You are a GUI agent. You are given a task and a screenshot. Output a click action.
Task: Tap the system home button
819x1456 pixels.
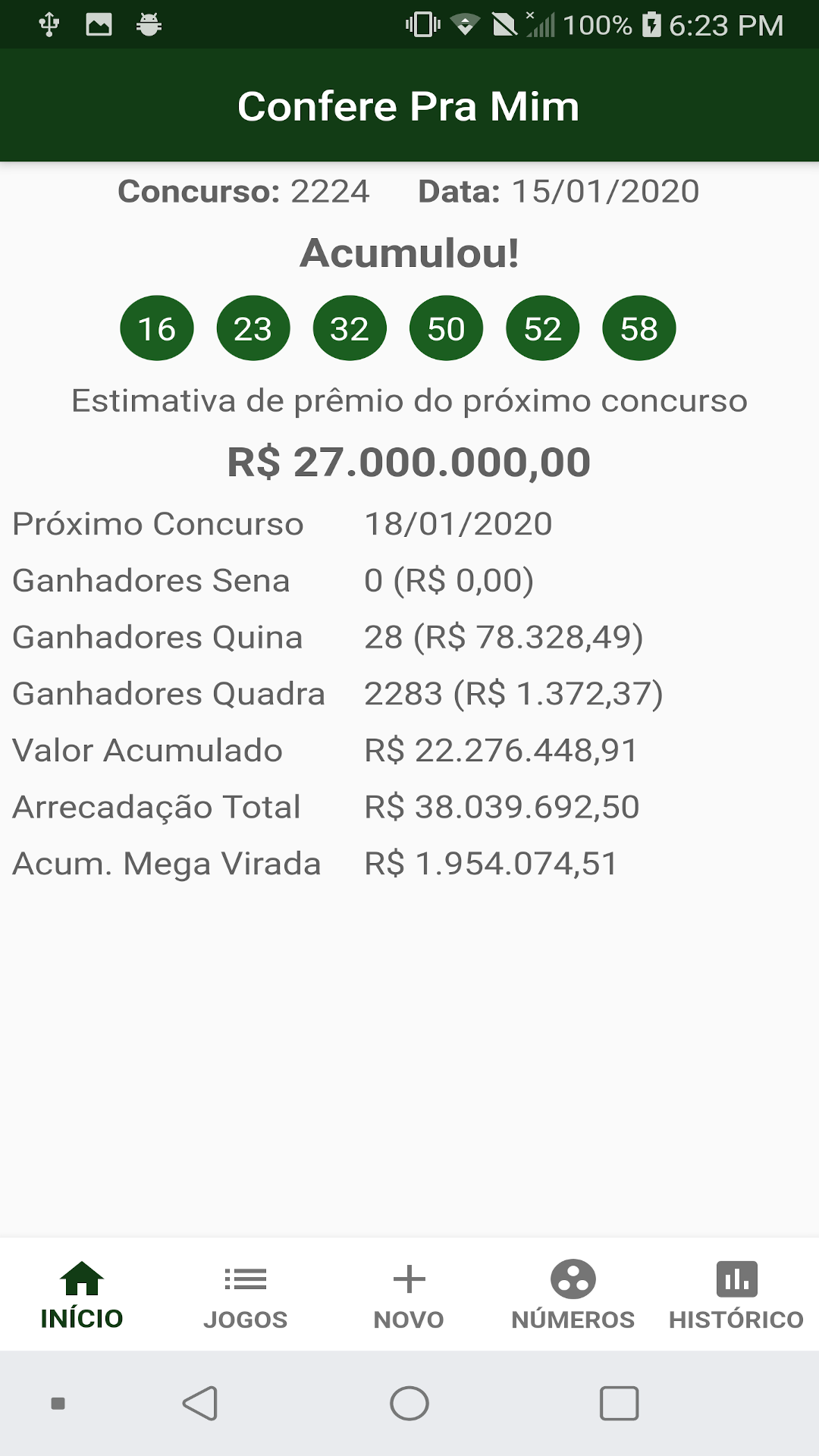[x=409, y=1404]
